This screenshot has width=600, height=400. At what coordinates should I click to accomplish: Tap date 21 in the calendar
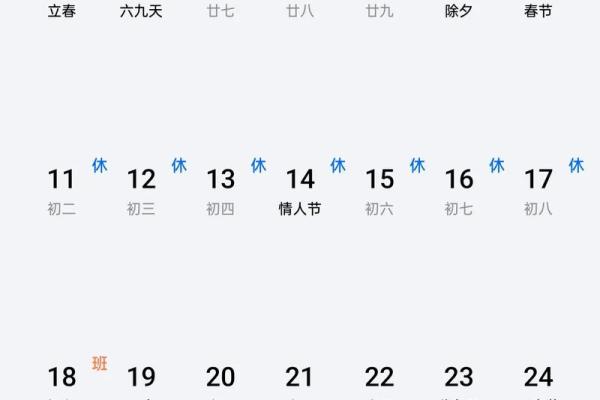(x=300, y=377)
